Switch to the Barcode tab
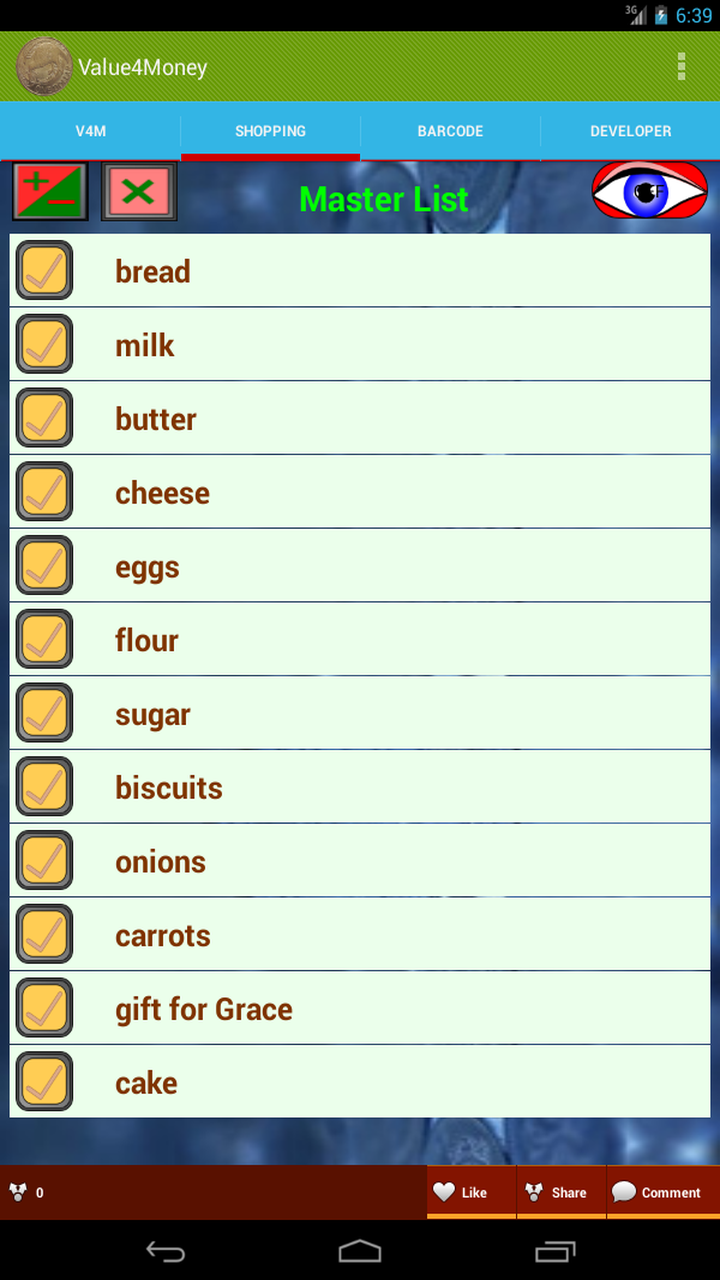The width and height of the screenshot is (720, 1280). click(x=450, y=131)
